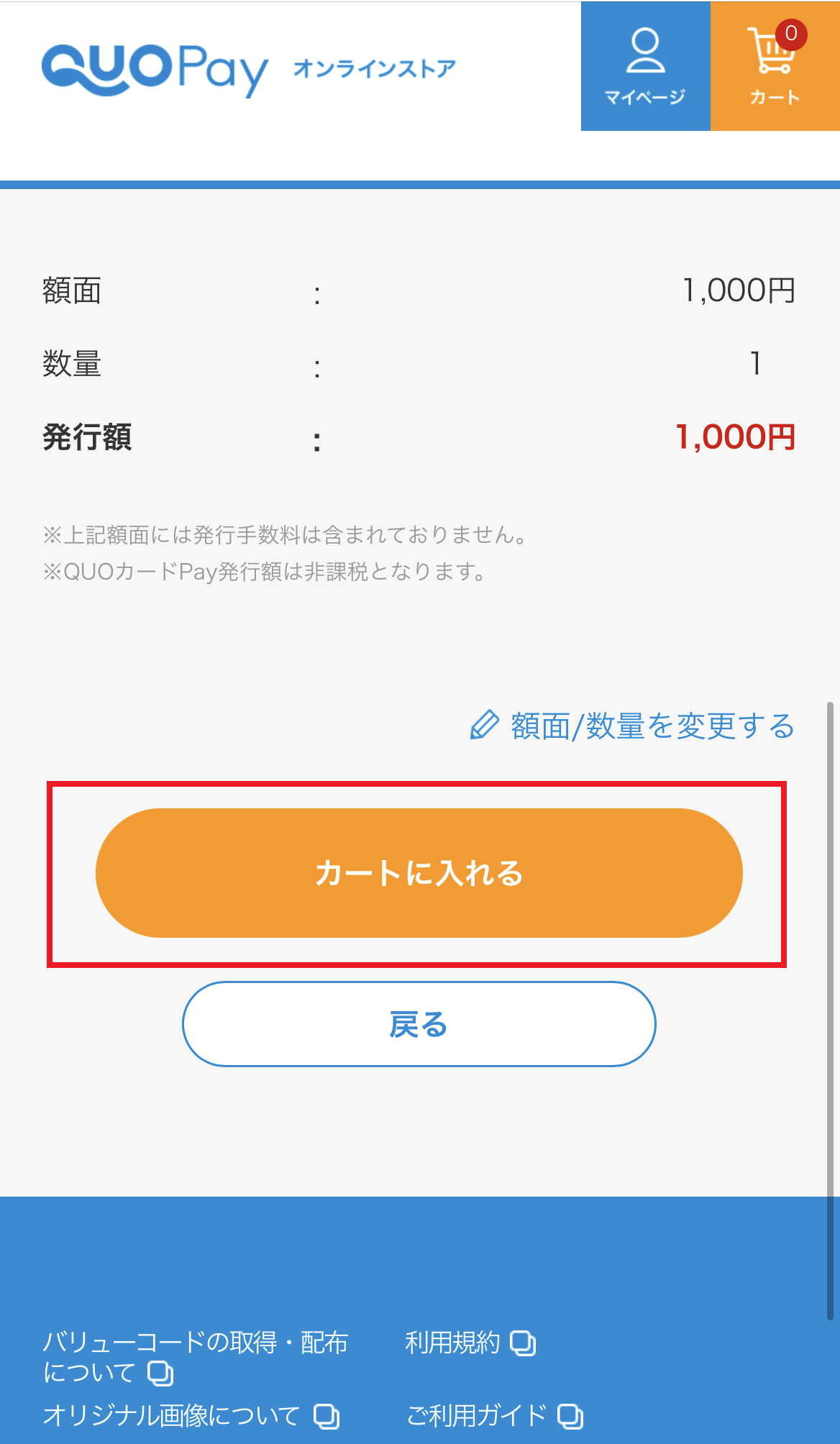Open 額面/数量を変更する to change denomination
This screenshot has height=1444, width=840.
click(x=651, y=726)
